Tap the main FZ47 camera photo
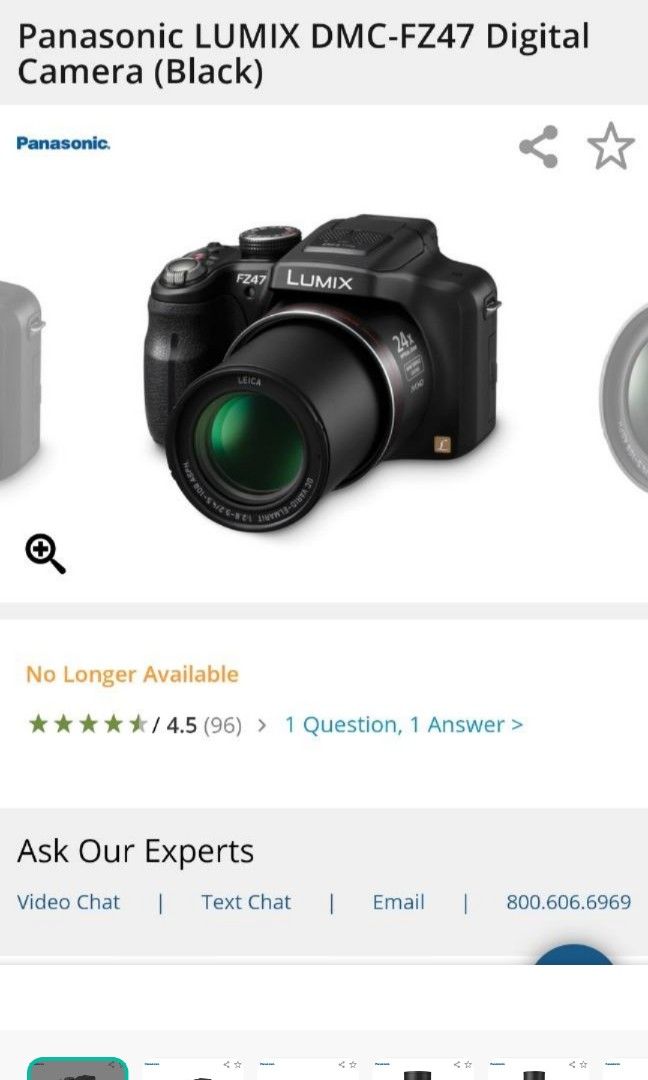The width and height of the screenshot is (648, 1080). [322, 372]
